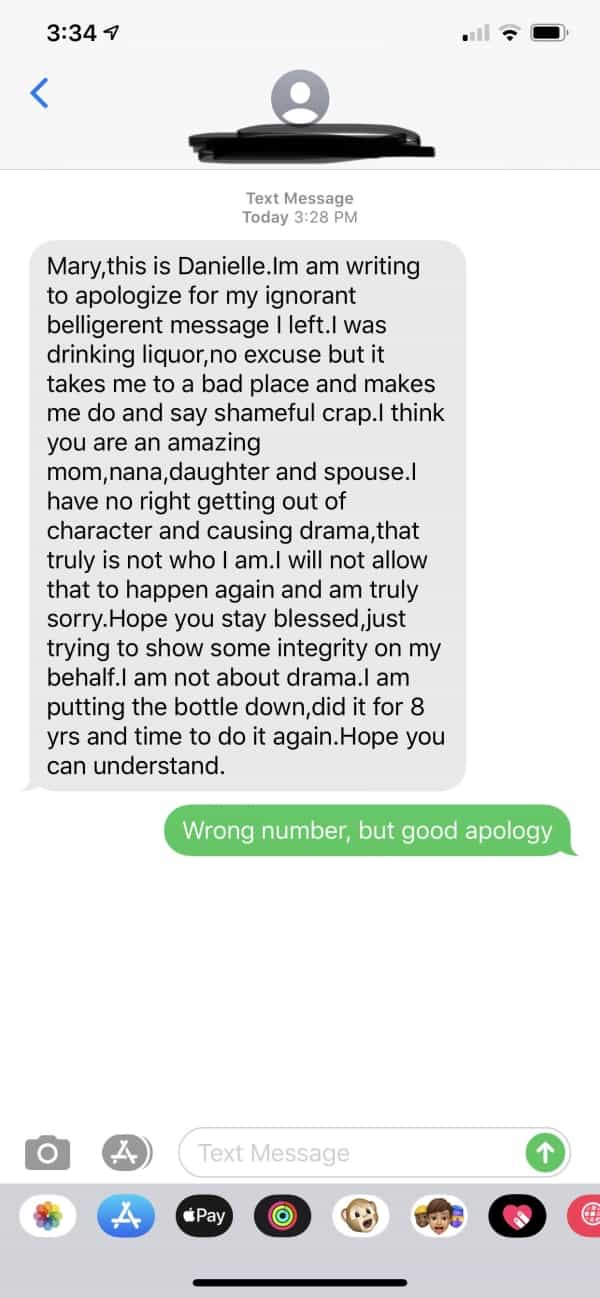Viewport: 600px width, 1298px height.
Task: Toggle the iMessage apps drawer button
Action: click(x=126, y=1153)
